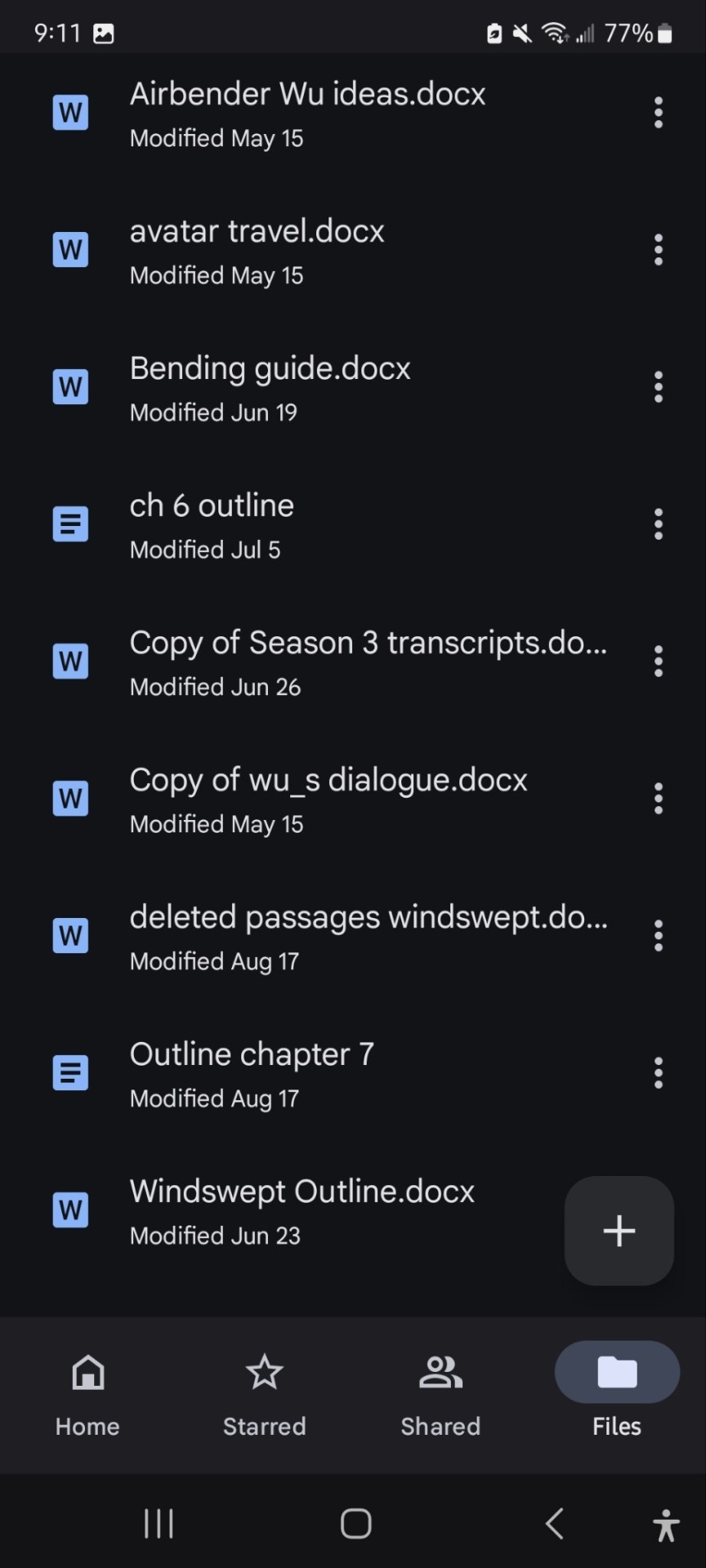Open recent apps from navigation bar
706x1568 pixels.
pyautogui.click(x=159, y=1524)
